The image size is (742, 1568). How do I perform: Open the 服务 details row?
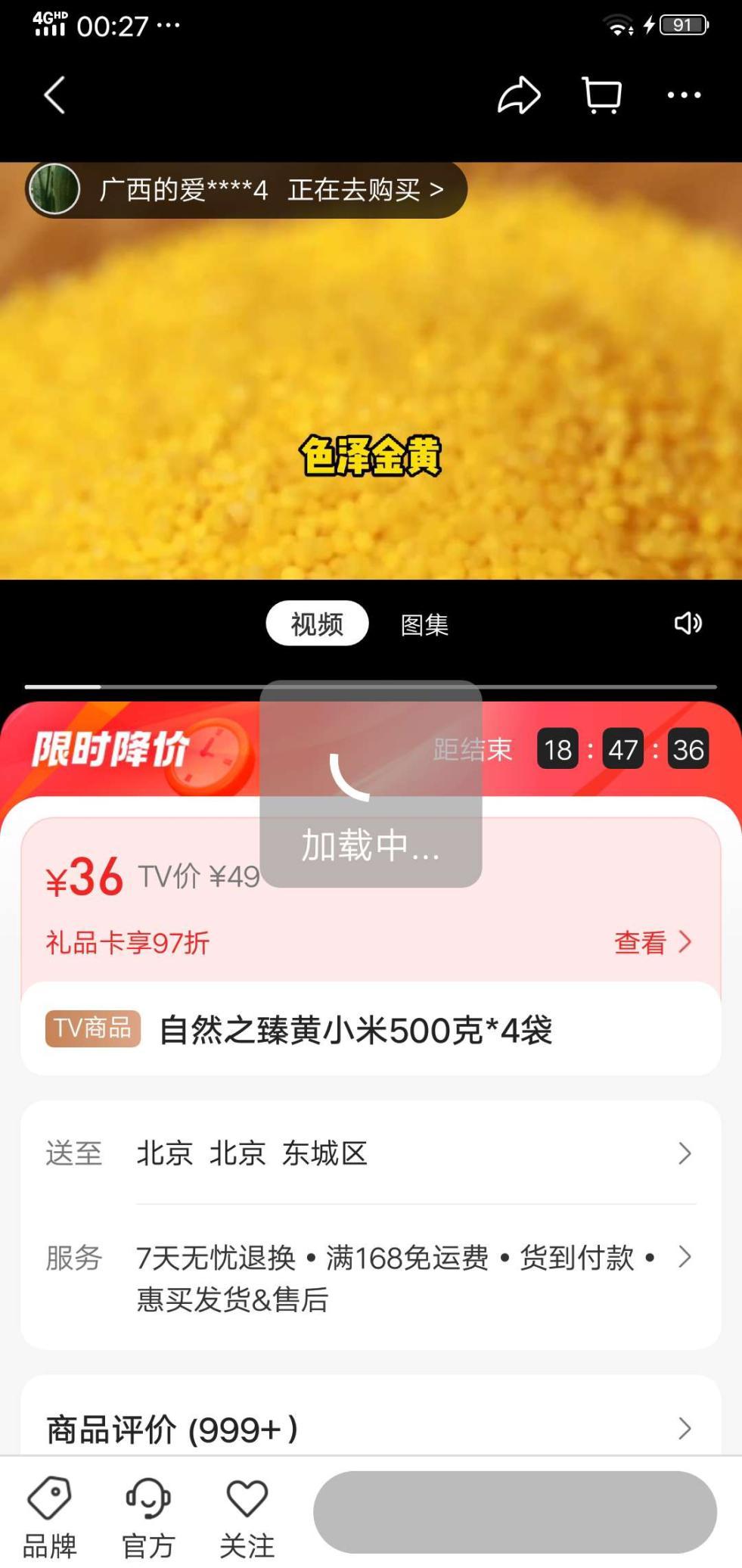point(408,1277)
